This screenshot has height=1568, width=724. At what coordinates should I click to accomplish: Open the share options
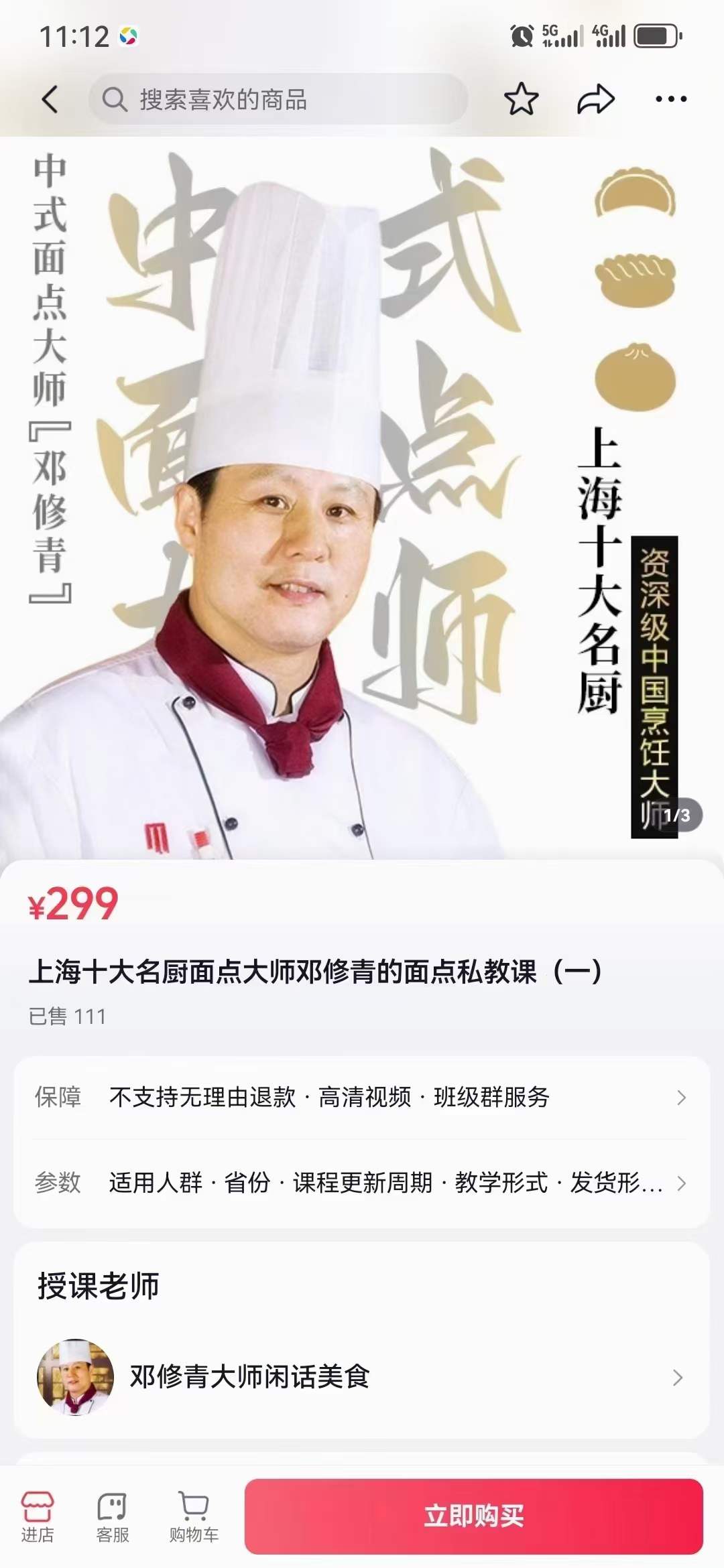click(595, 99)
